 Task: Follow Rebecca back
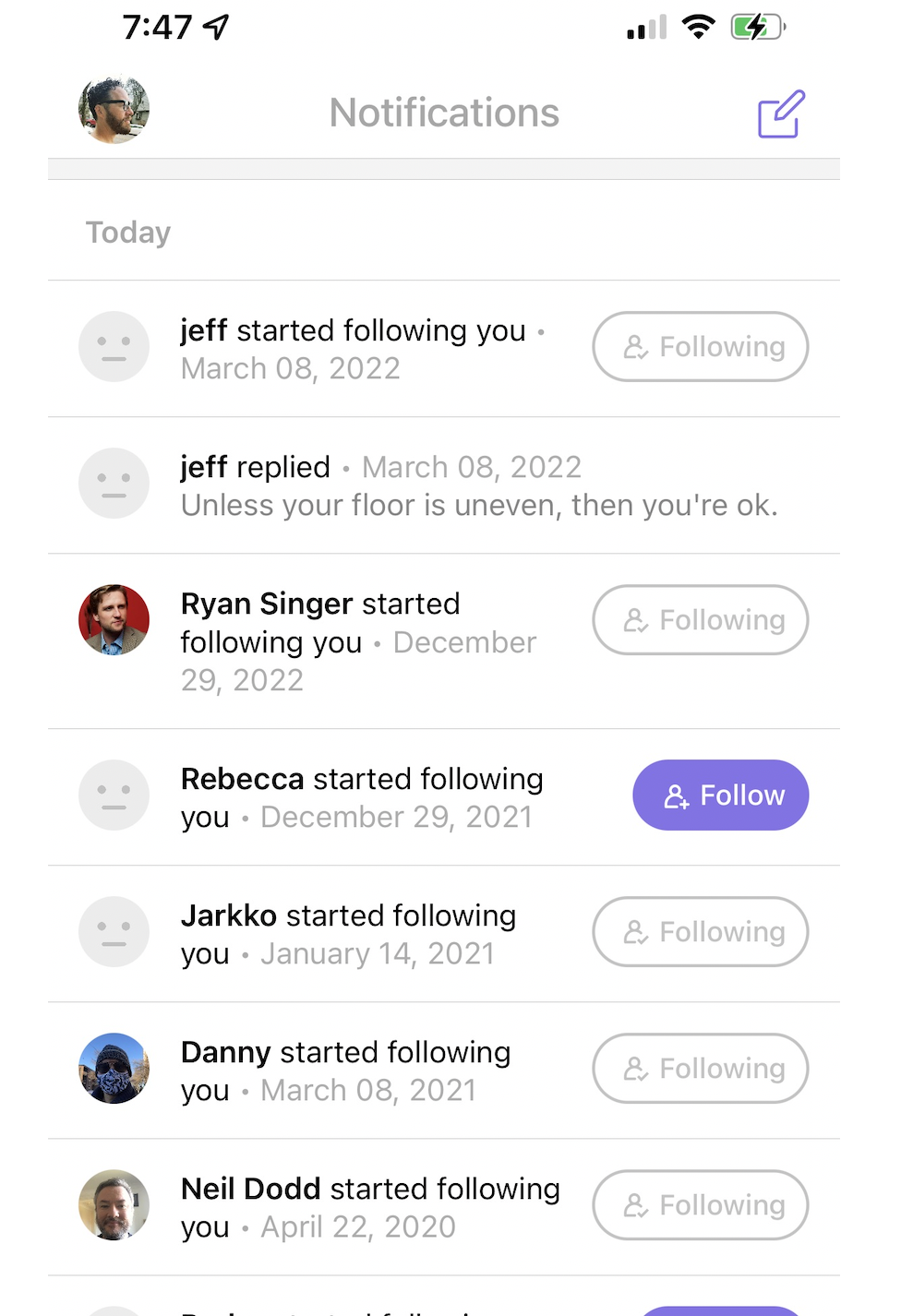[x=720, y=796]
